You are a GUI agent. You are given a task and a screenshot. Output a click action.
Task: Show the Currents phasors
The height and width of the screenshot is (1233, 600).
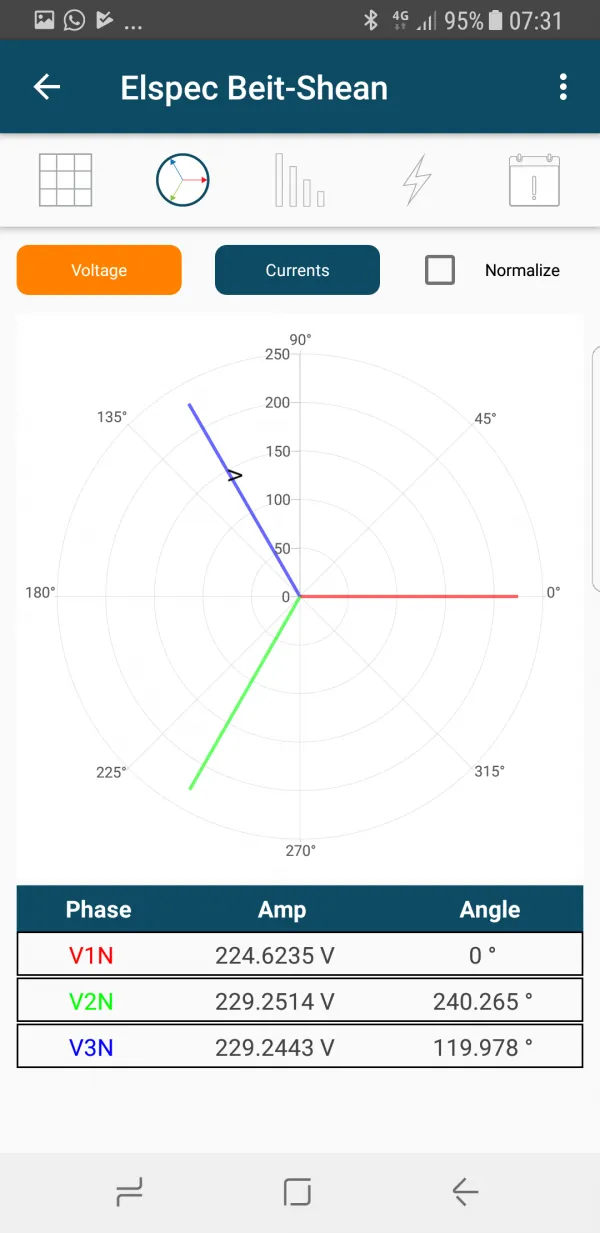click(297, 270)
